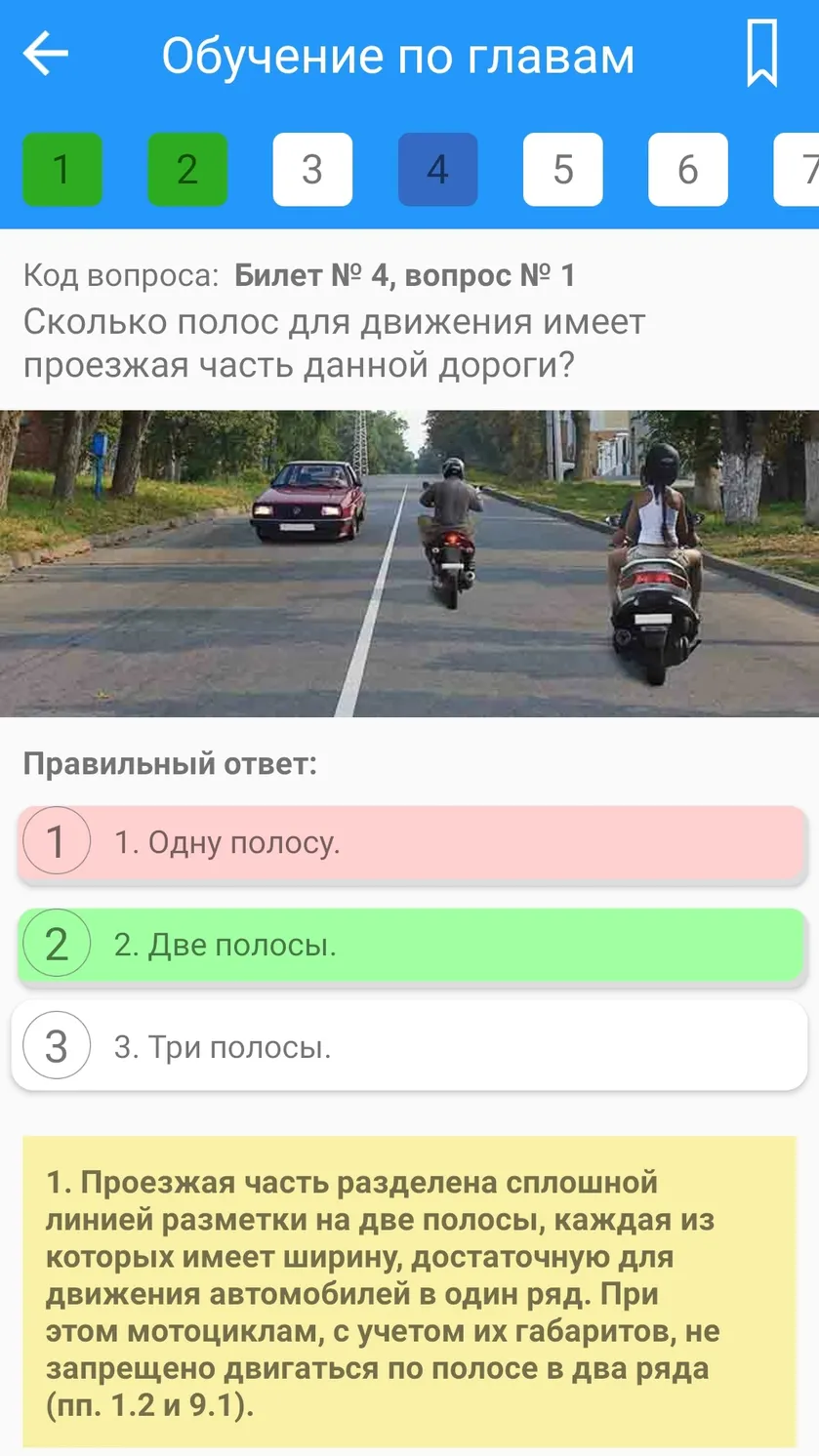
Task: Select answer "Две полосы"
Action: point(411,945)
